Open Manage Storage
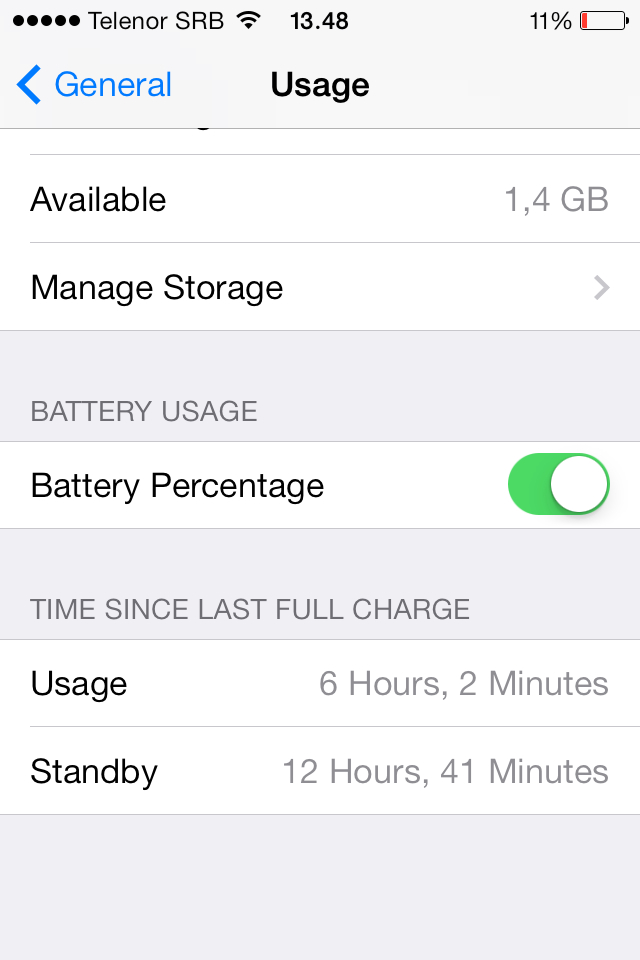The width and height of the screenshot is (640, 960). point(320,288)
